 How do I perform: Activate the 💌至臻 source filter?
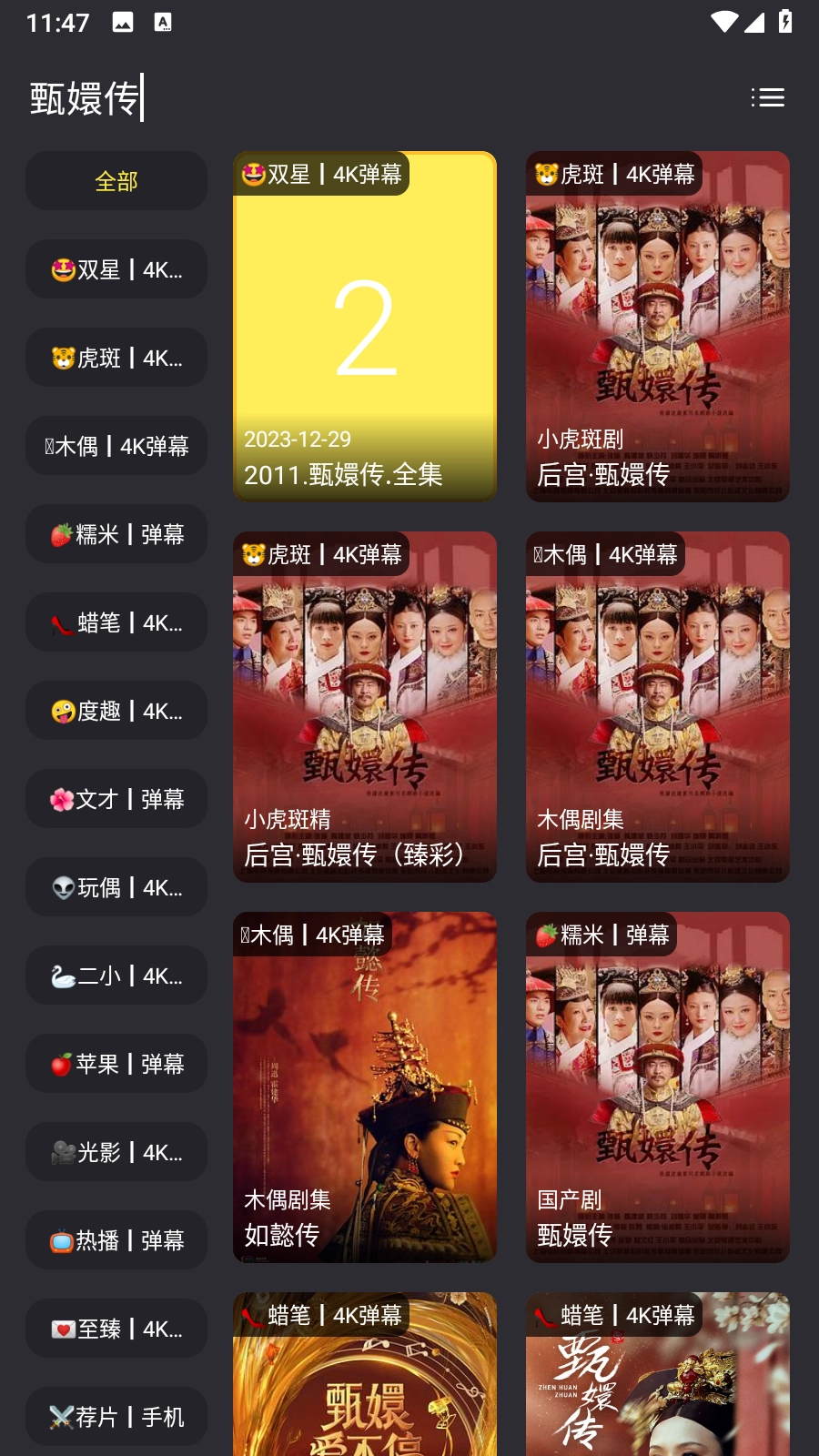(116, 1329)
